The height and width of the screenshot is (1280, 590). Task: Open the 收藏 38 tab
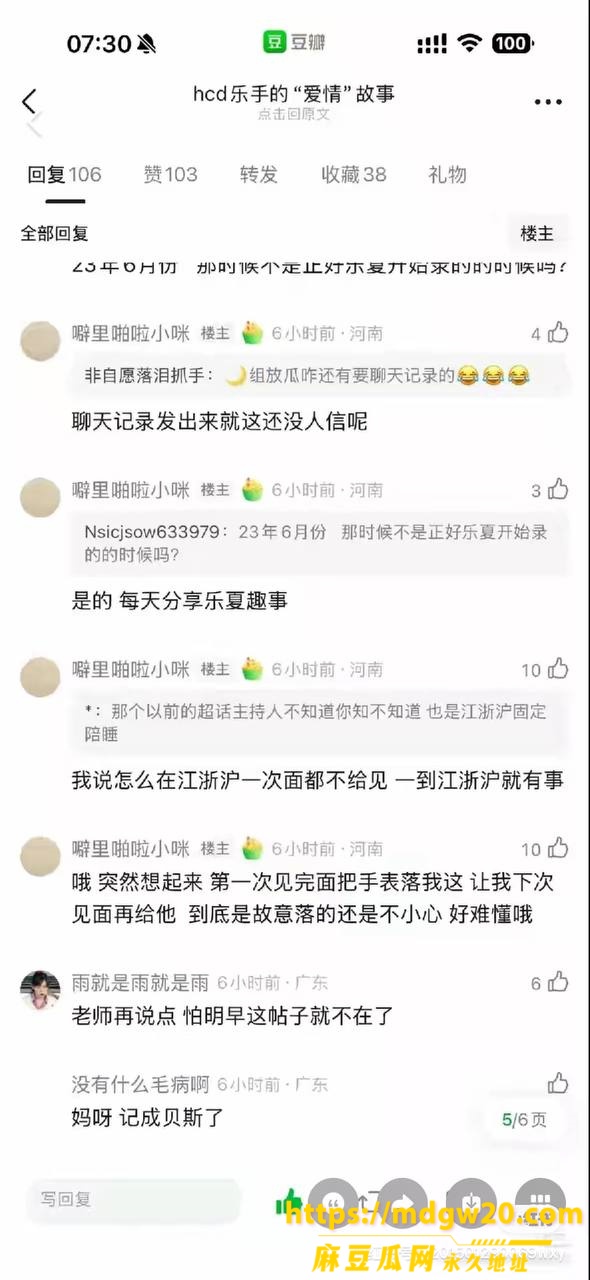point(353,174)
